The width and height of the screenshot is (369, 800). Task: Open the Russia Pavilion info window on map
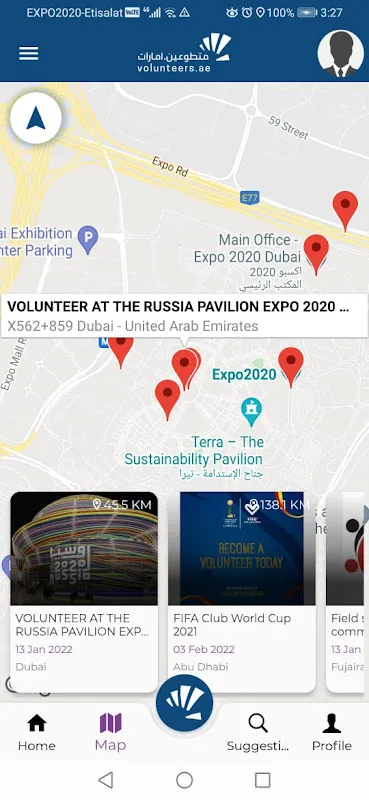point(184,315)
